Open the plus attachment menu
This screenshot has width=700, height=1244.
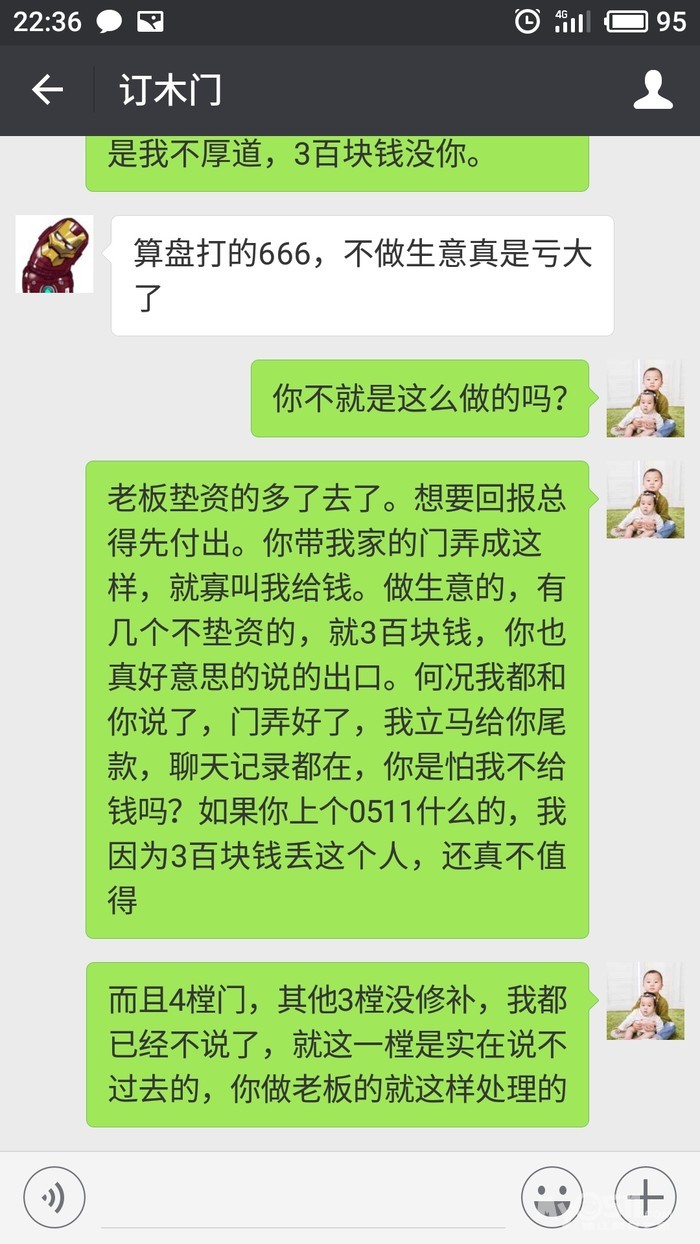645,1197
